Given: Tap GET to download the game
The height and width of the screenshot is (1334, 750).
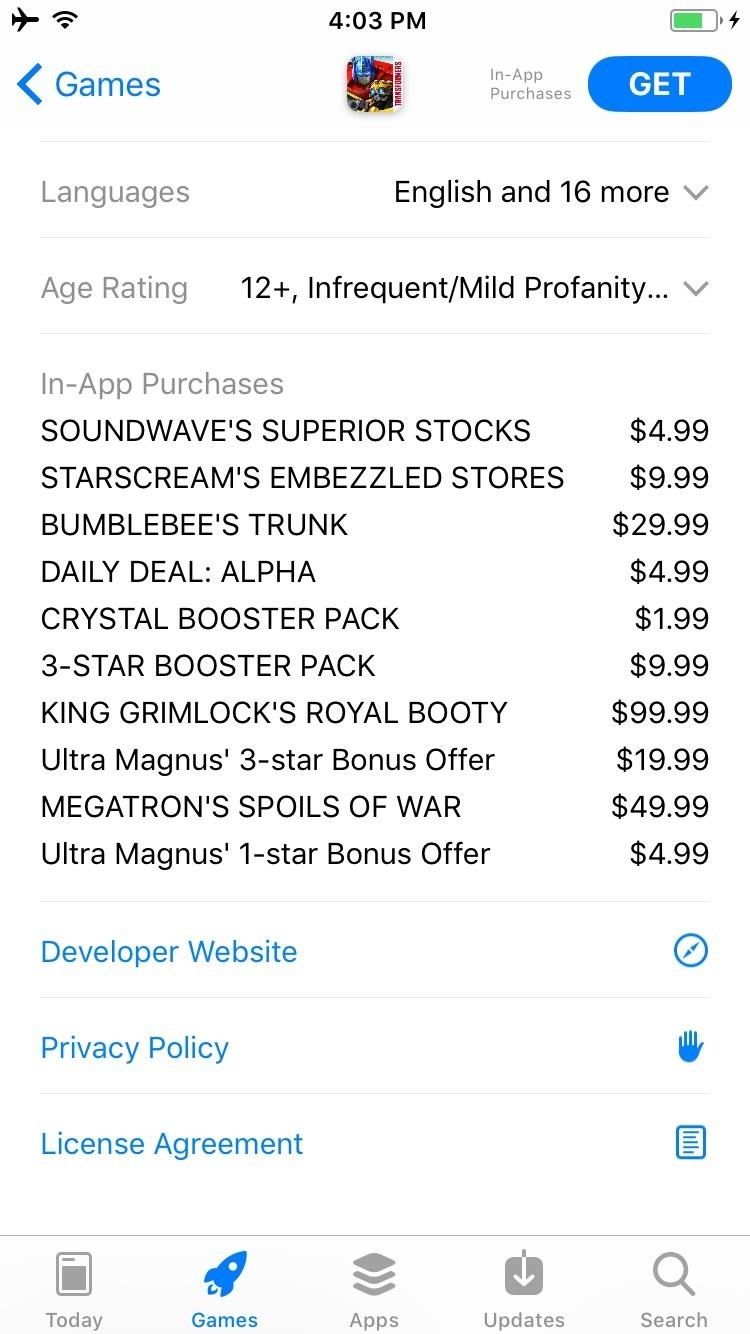Looking at the screenshot, I should [x=659, y=85].
